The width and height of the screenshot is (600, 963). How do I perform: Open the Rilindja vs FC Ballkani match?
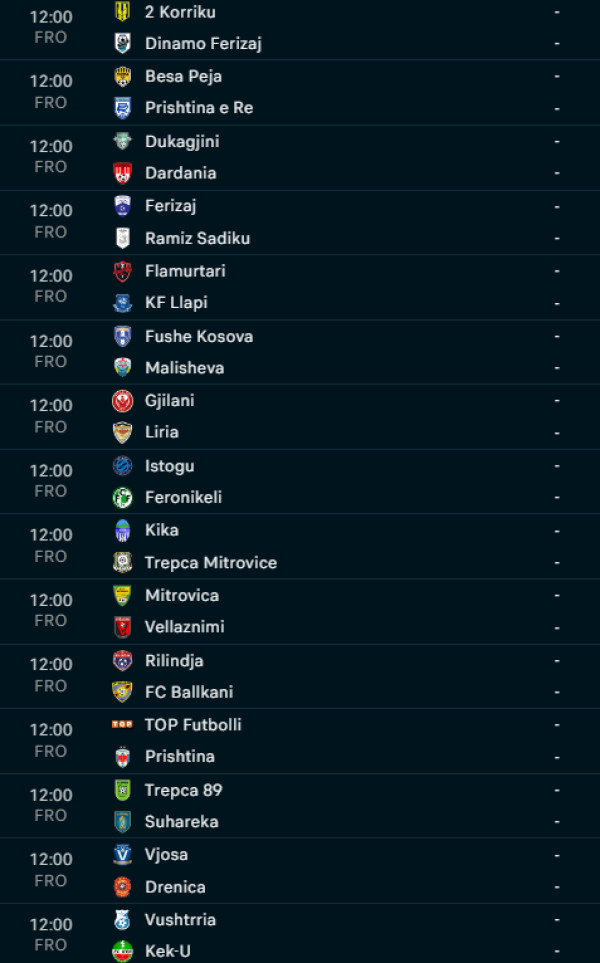click(x=300, y=676)
